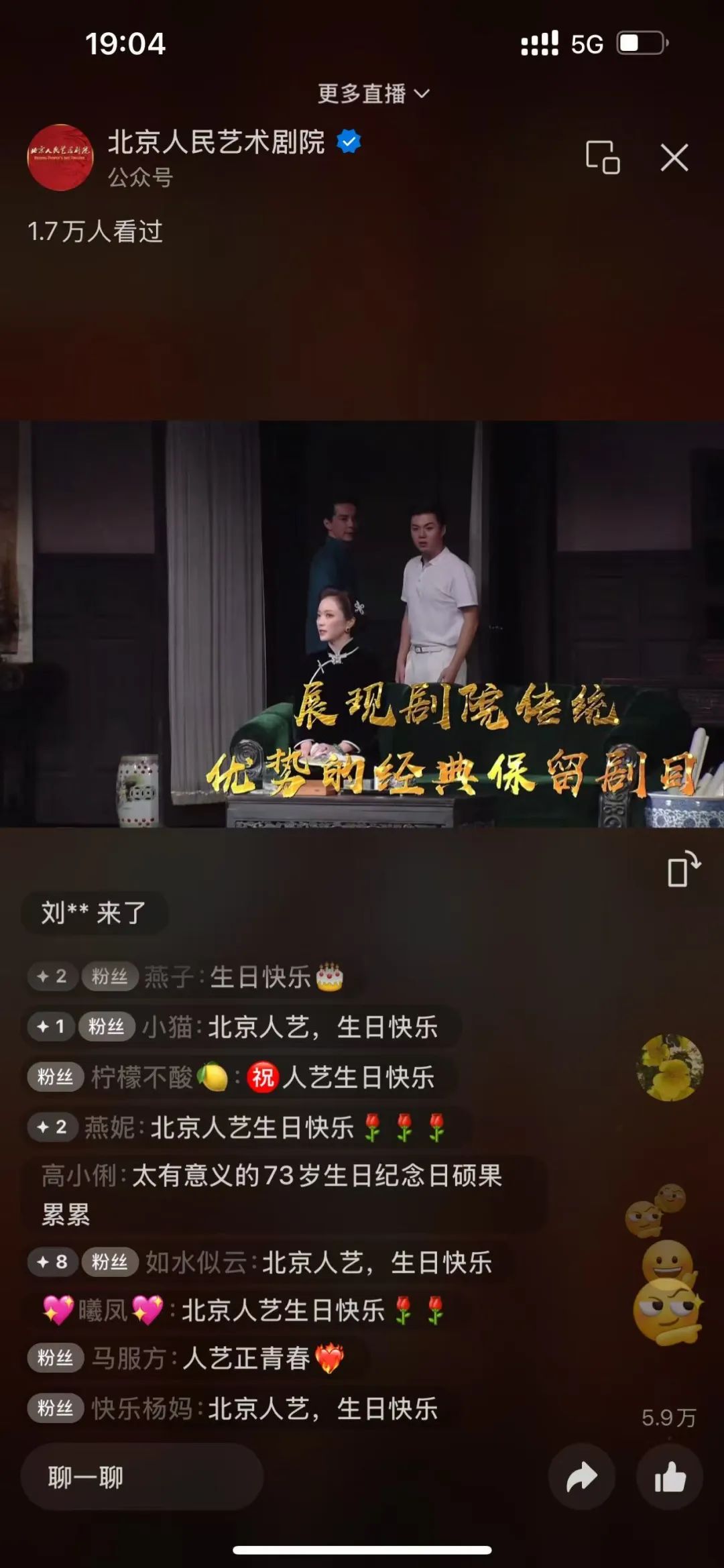Like the live stream with thumbs up

[x=670, y=1477]
